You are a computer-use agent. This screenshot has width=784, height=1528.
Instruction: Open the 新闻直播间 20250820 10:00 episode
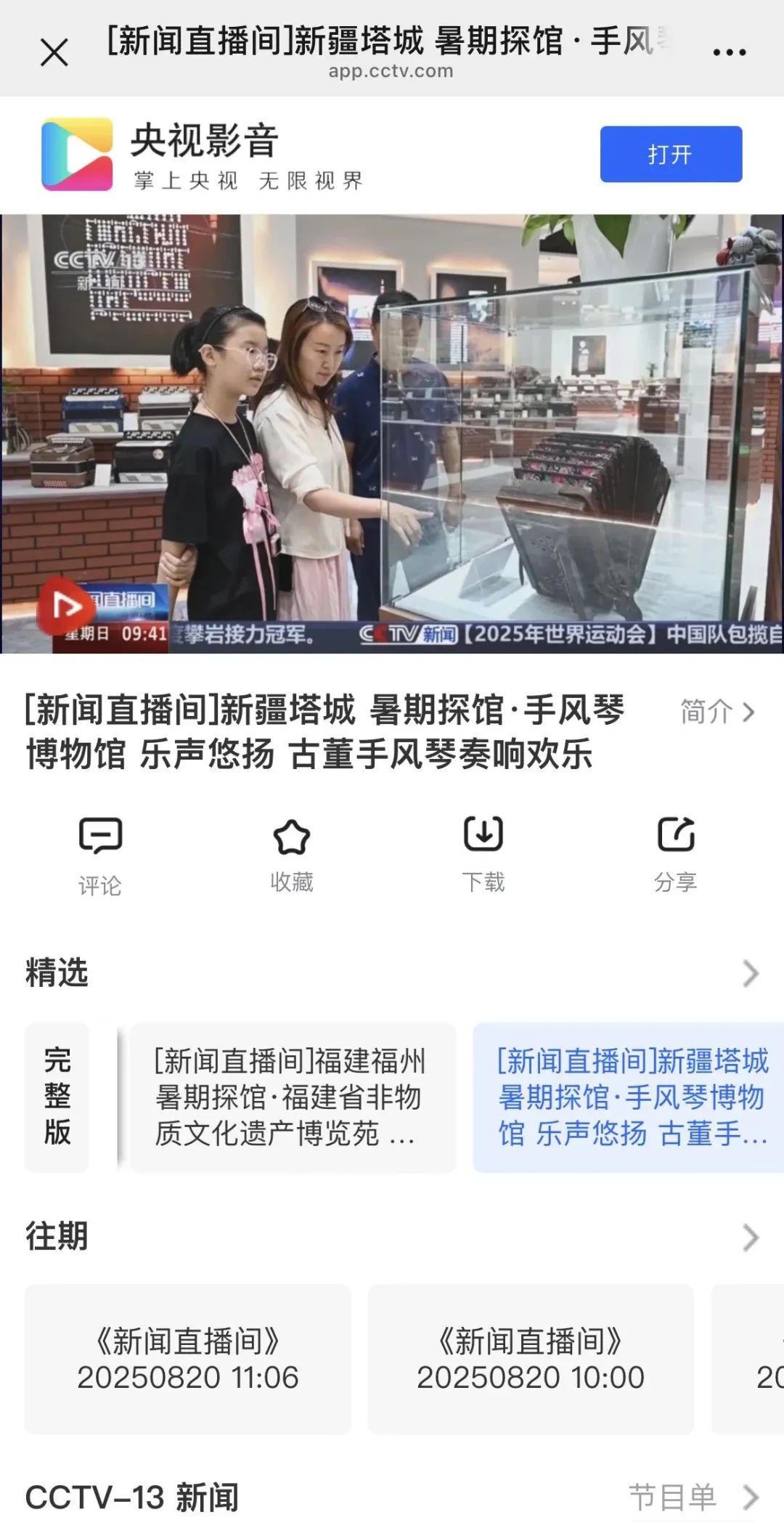531,1359
